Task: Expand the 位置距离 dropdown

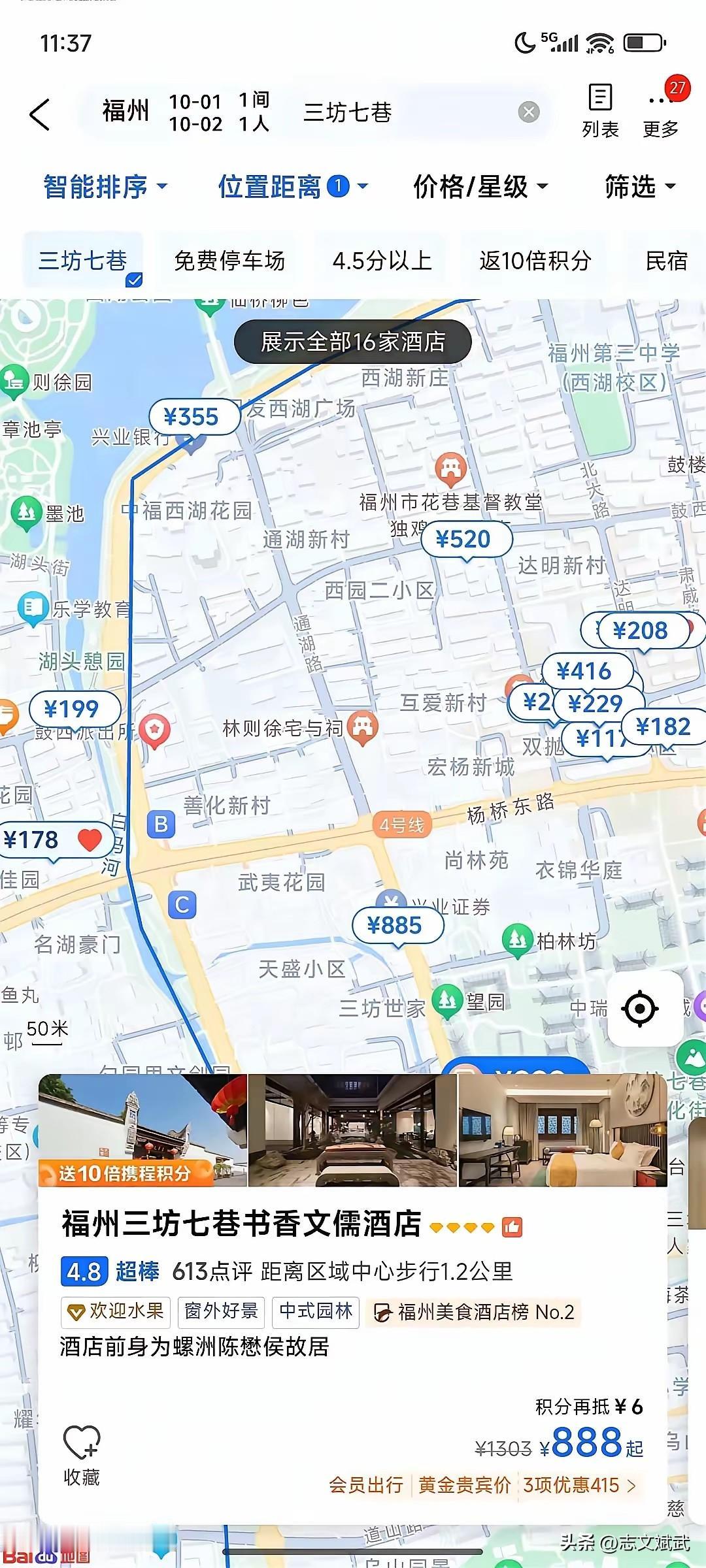Action: (293, 187)
